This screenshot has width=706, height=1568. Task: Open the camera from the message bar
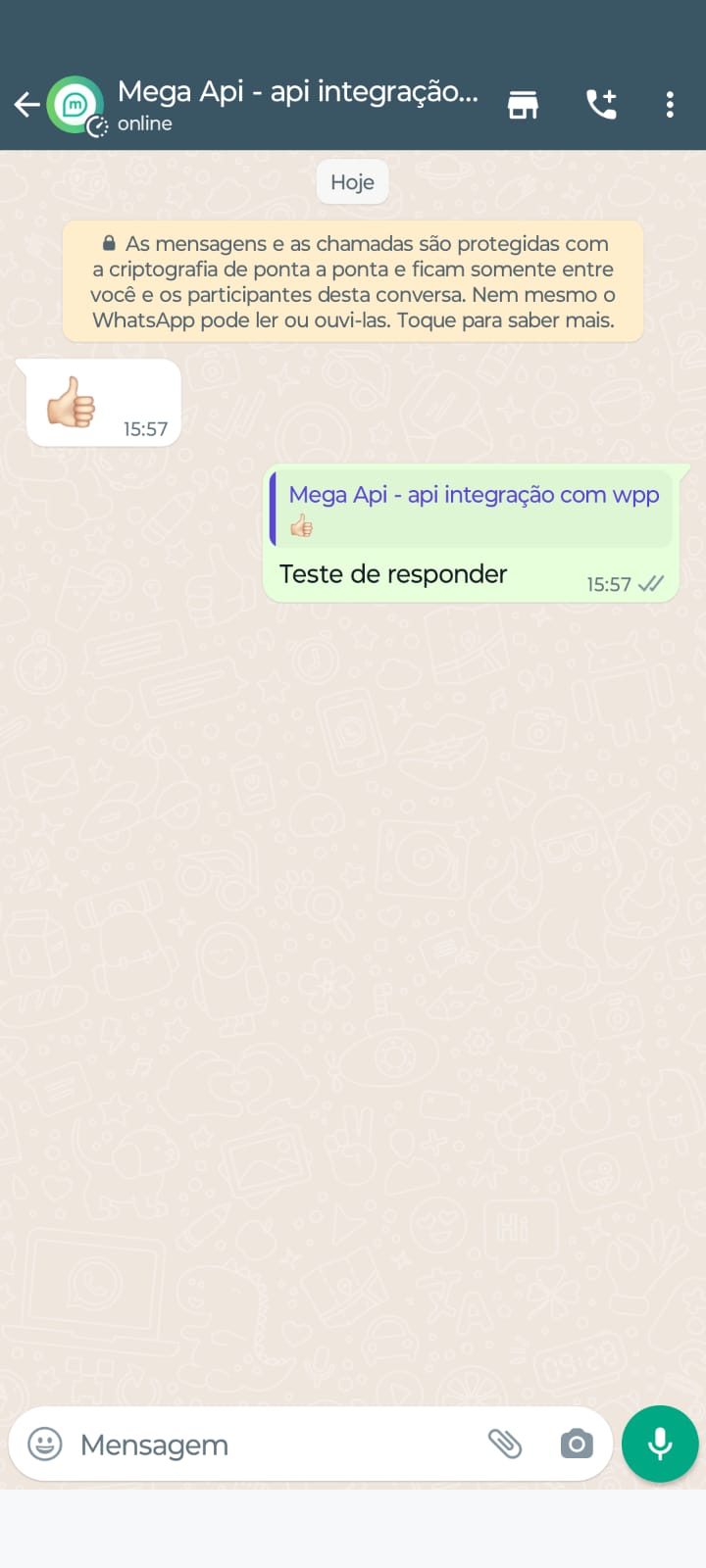[577, 1444]
